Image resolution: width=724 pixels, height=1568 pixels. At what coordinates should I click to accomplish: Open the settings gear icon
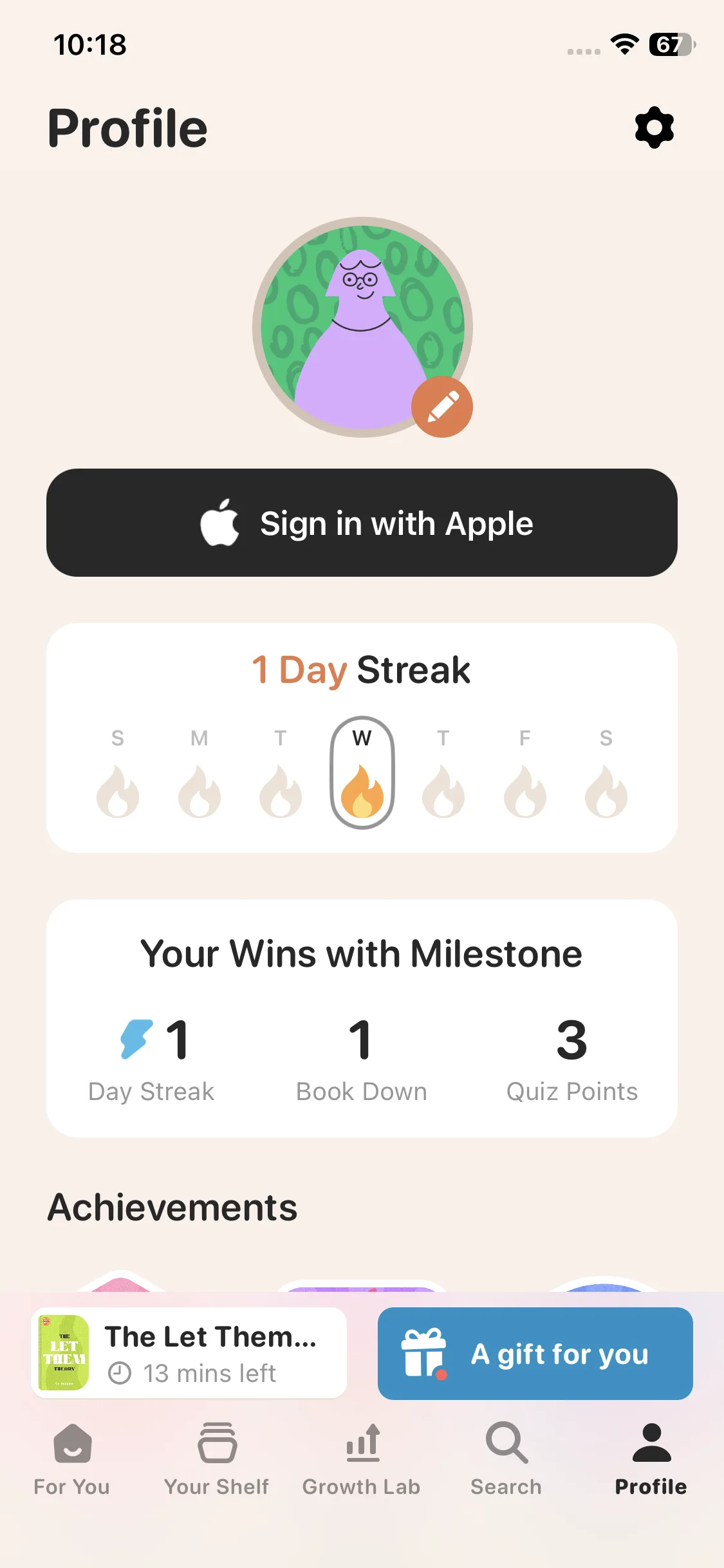tap(654, 127)
